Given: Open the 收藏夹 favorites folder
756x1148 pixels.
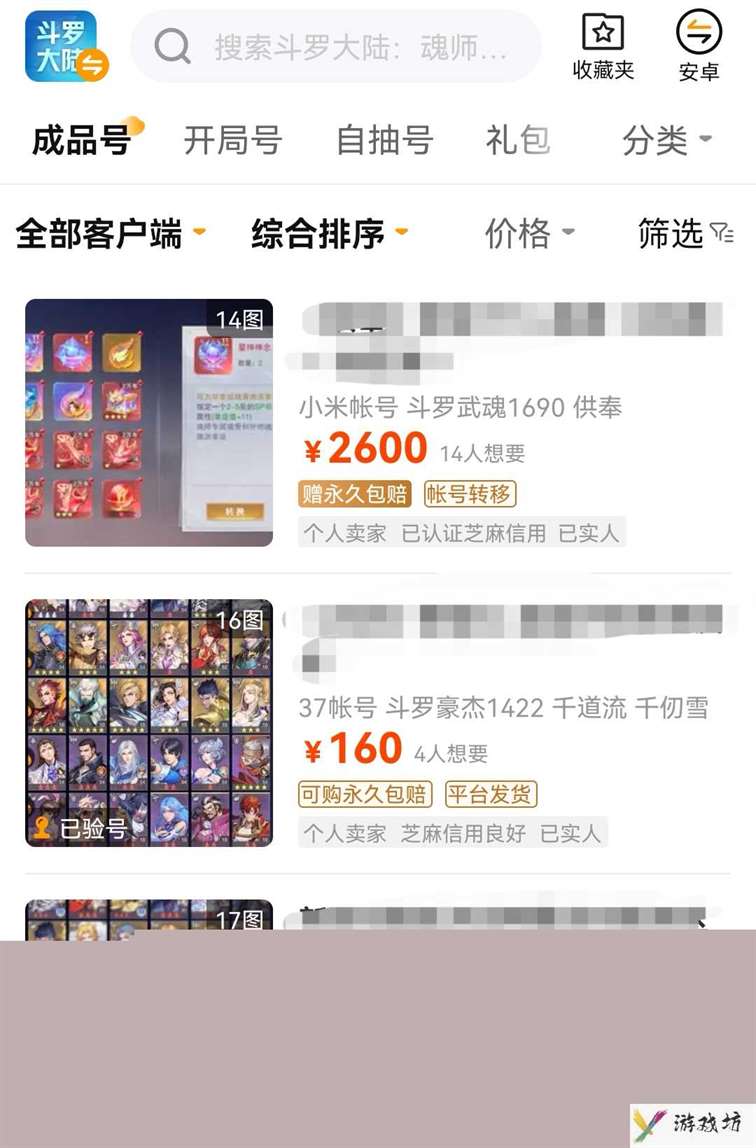Looking at the screenshot, I should point(603,46).
